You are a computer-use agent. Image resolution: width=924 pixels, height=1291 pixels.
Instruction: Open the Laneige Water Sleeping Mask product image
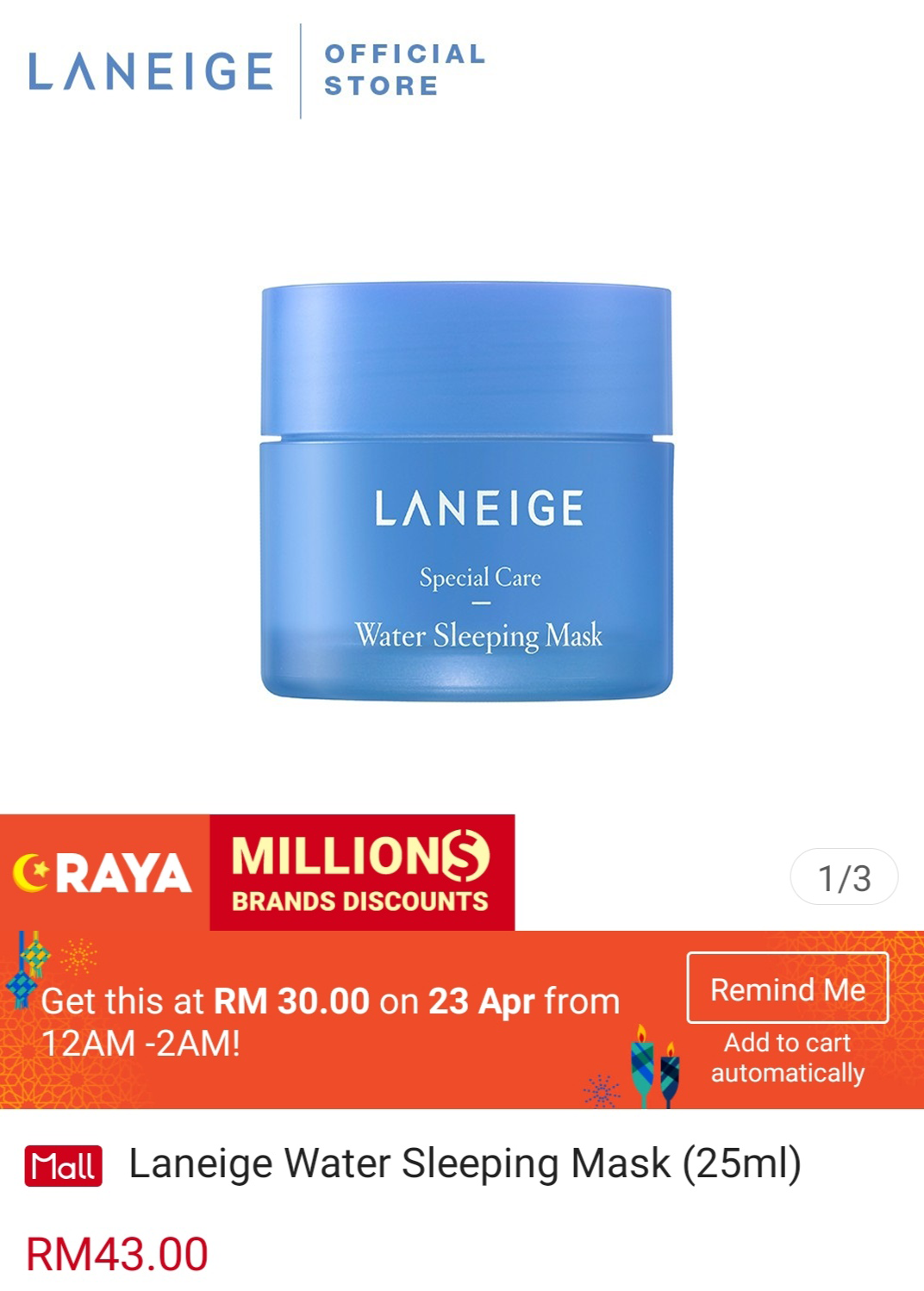pyautogui.click(x=466, y=491)
